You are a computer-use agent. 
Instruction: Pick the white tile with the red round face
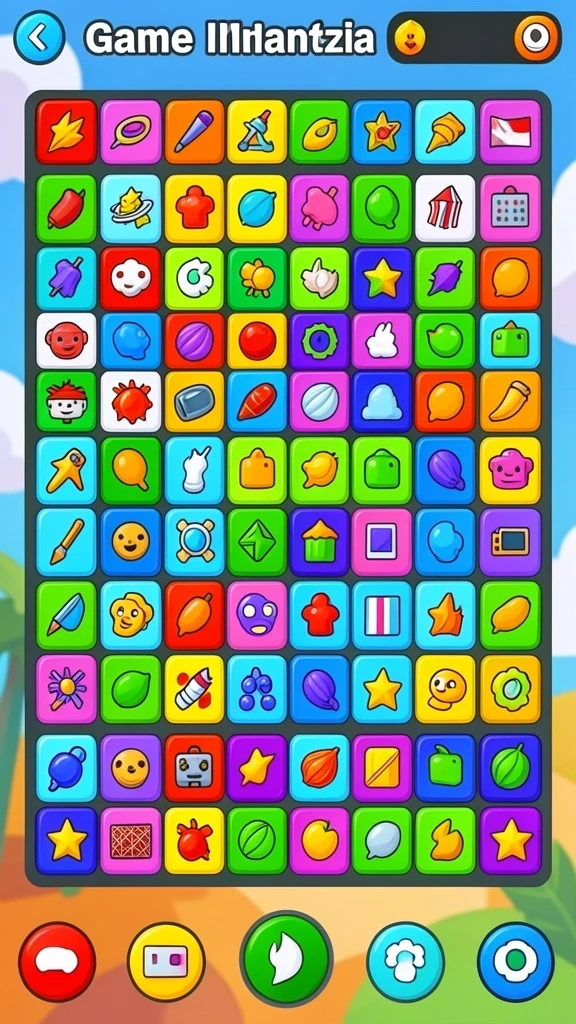tap(66, 340)
